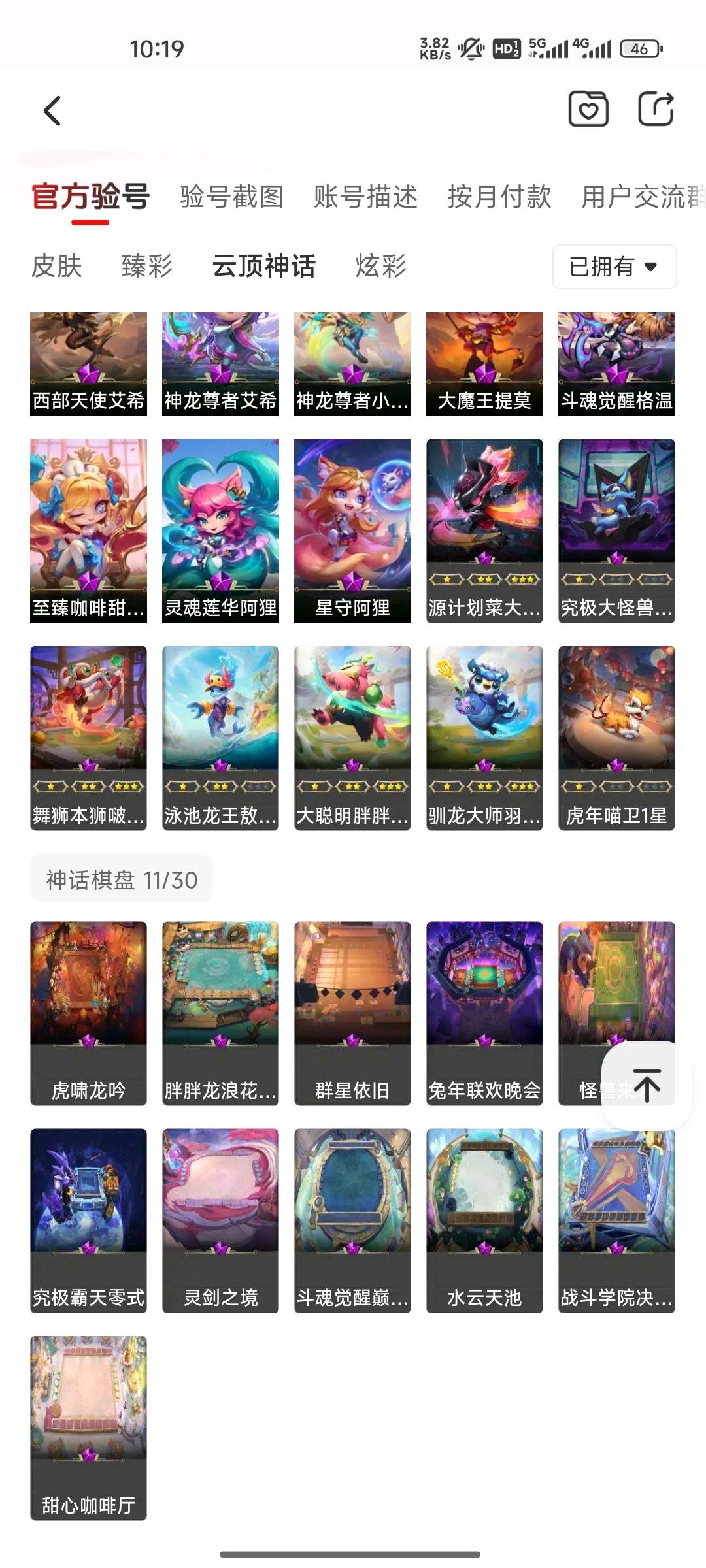This screenshot has height=1568, width=706.
Task: View the 兔年联欢晚会 board
Action: (484, 1013)
